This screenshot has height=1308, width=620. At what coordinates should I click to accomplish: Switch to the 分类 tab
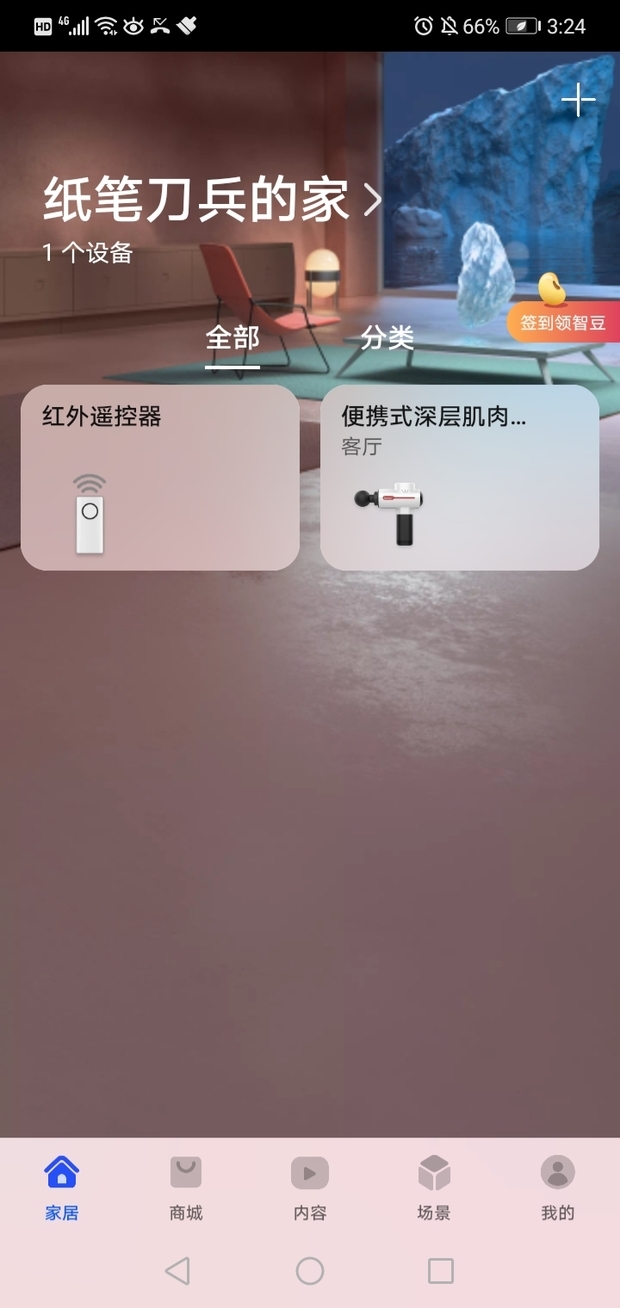387,338
